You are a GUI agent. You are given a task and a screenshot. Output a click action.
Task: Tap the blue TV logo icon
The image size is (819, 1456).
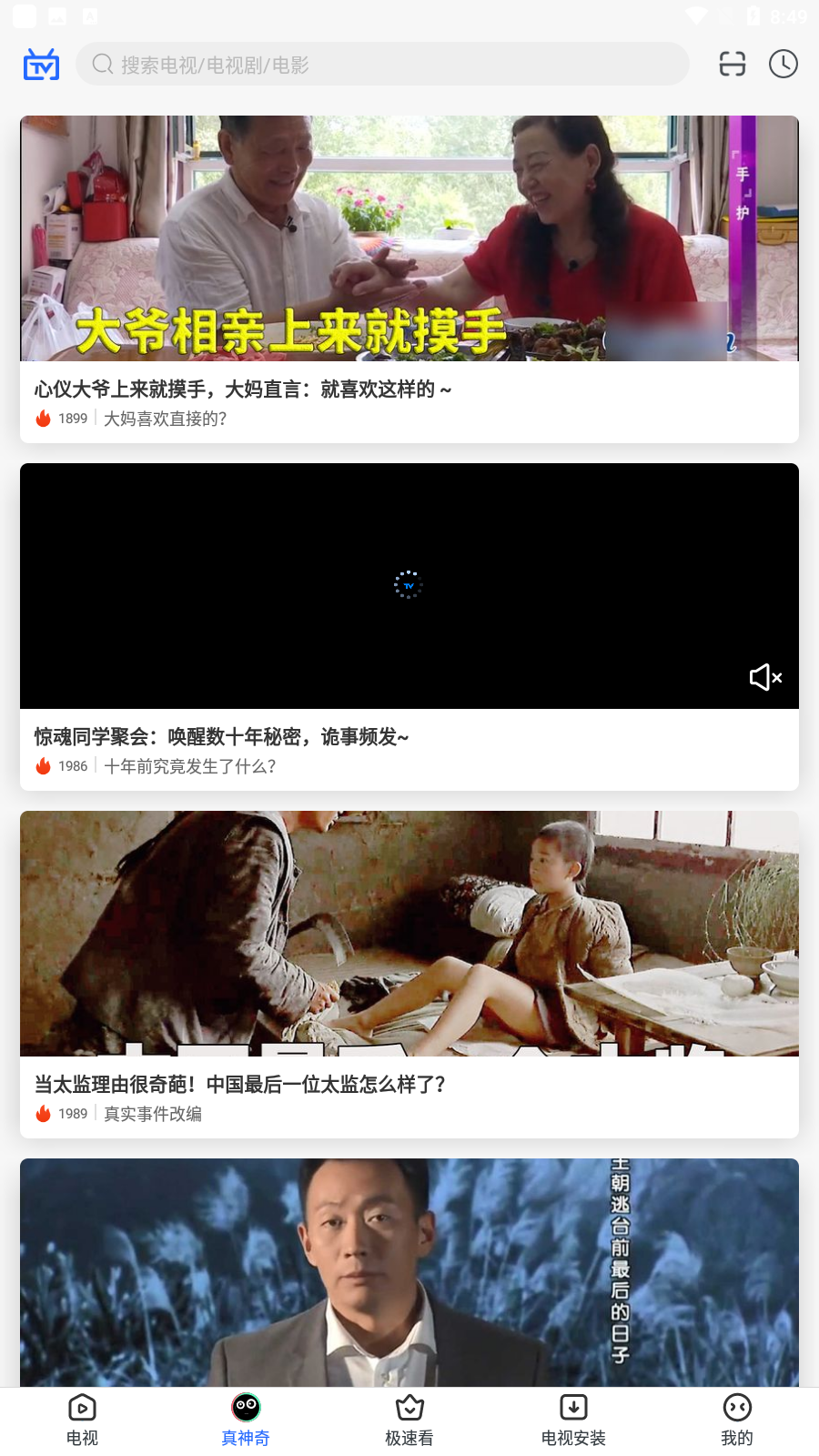[x=41, y=65]
